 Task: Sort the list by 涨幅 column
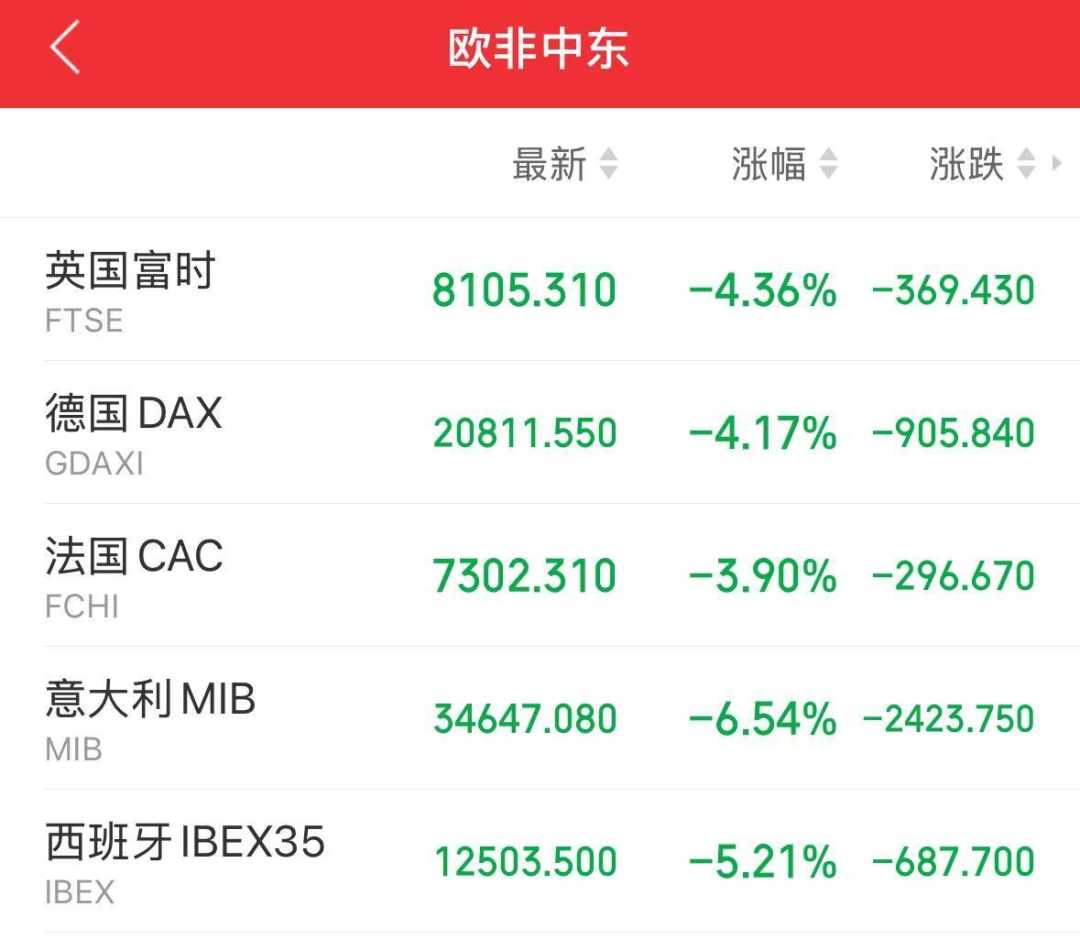(783, 163)
